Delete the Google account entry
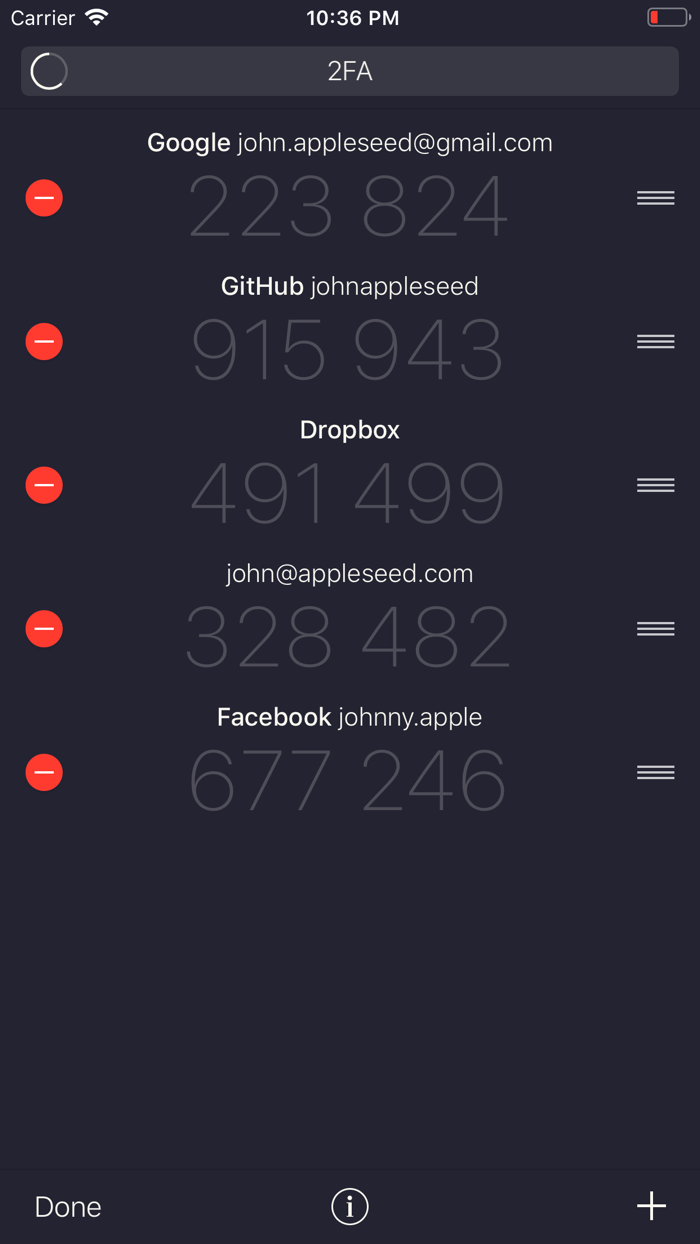 tap(44, 198)
